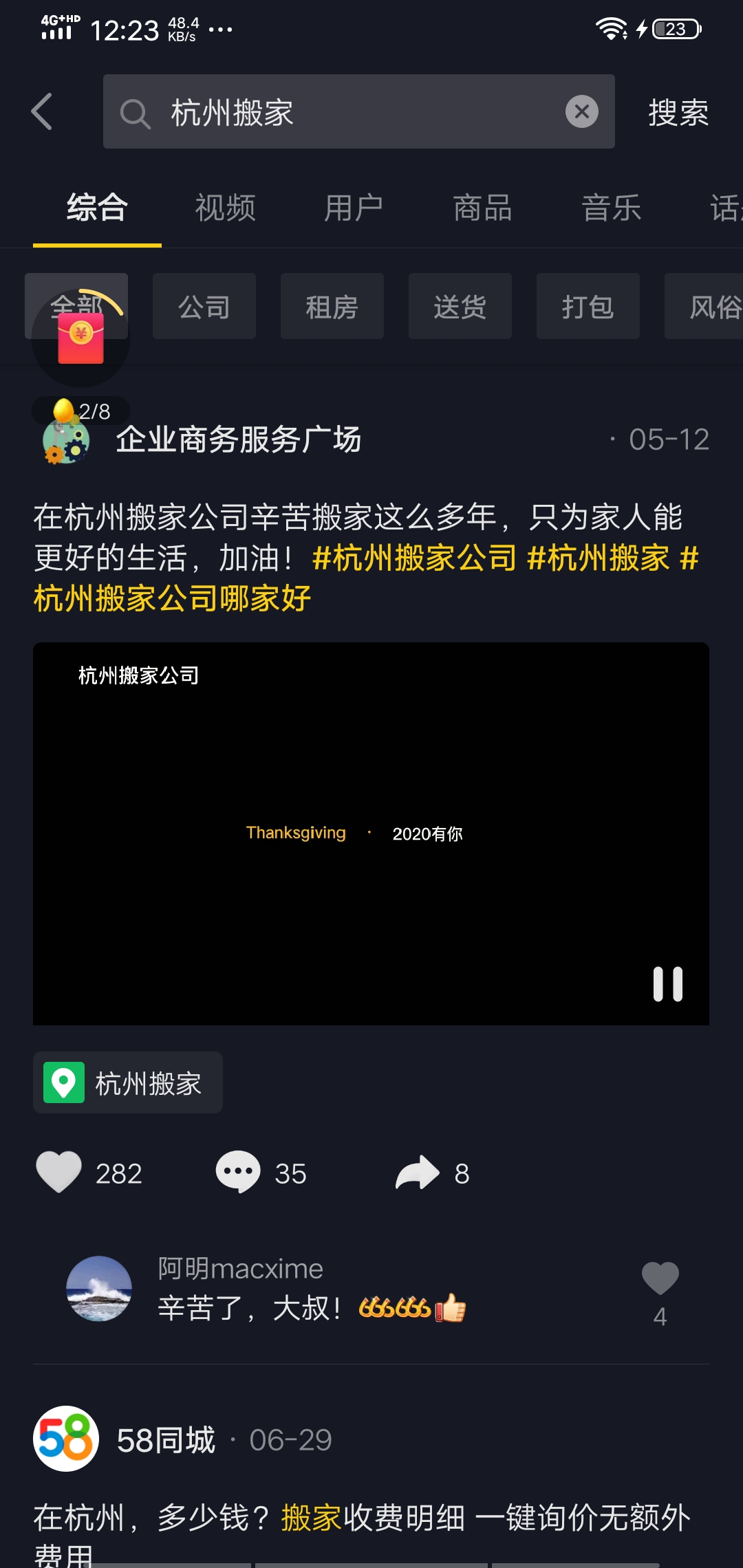Switch to the 商品 tab
The image size is (743, 1568).
click(482, 208)
